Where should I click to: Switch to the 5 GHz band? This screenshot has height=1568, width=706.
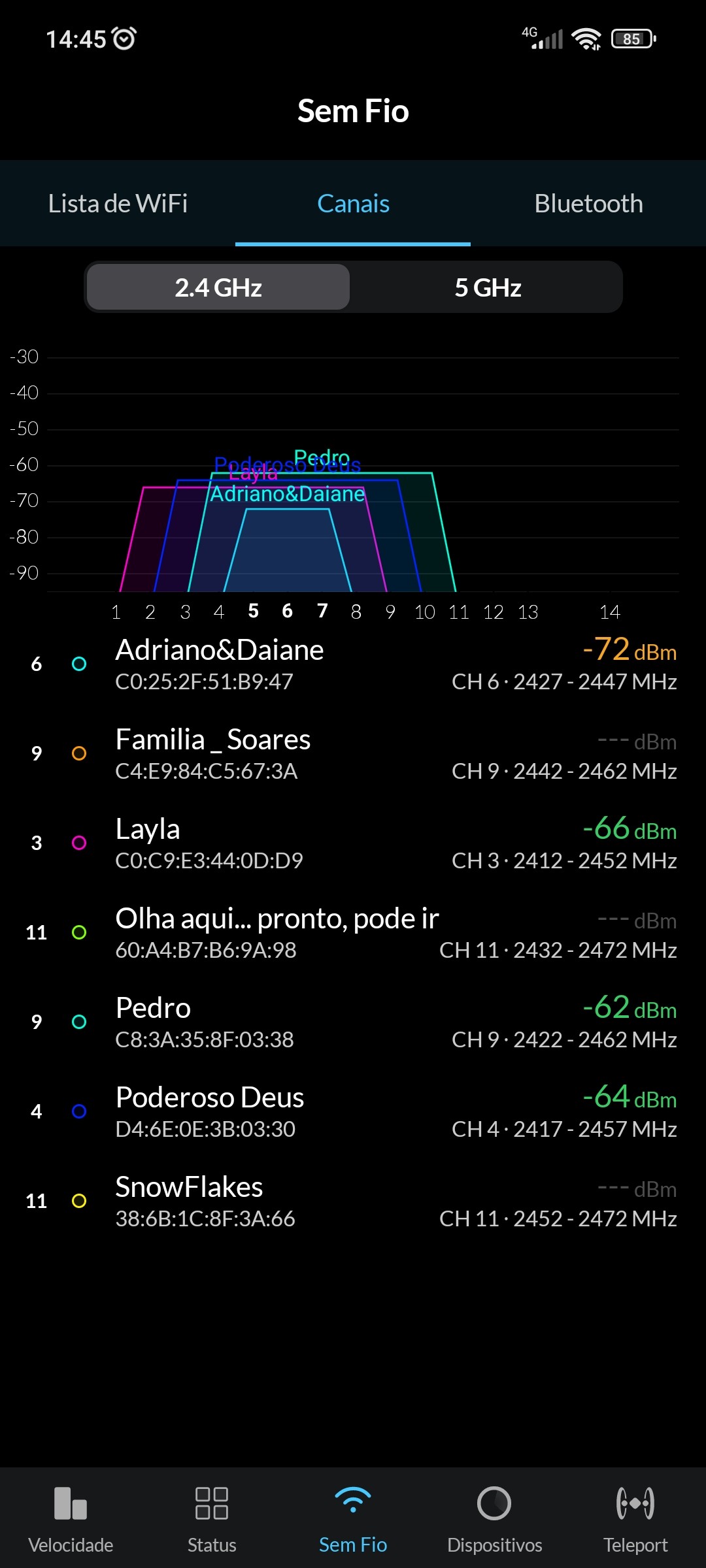pyautogui.click(x=488, y=287)
